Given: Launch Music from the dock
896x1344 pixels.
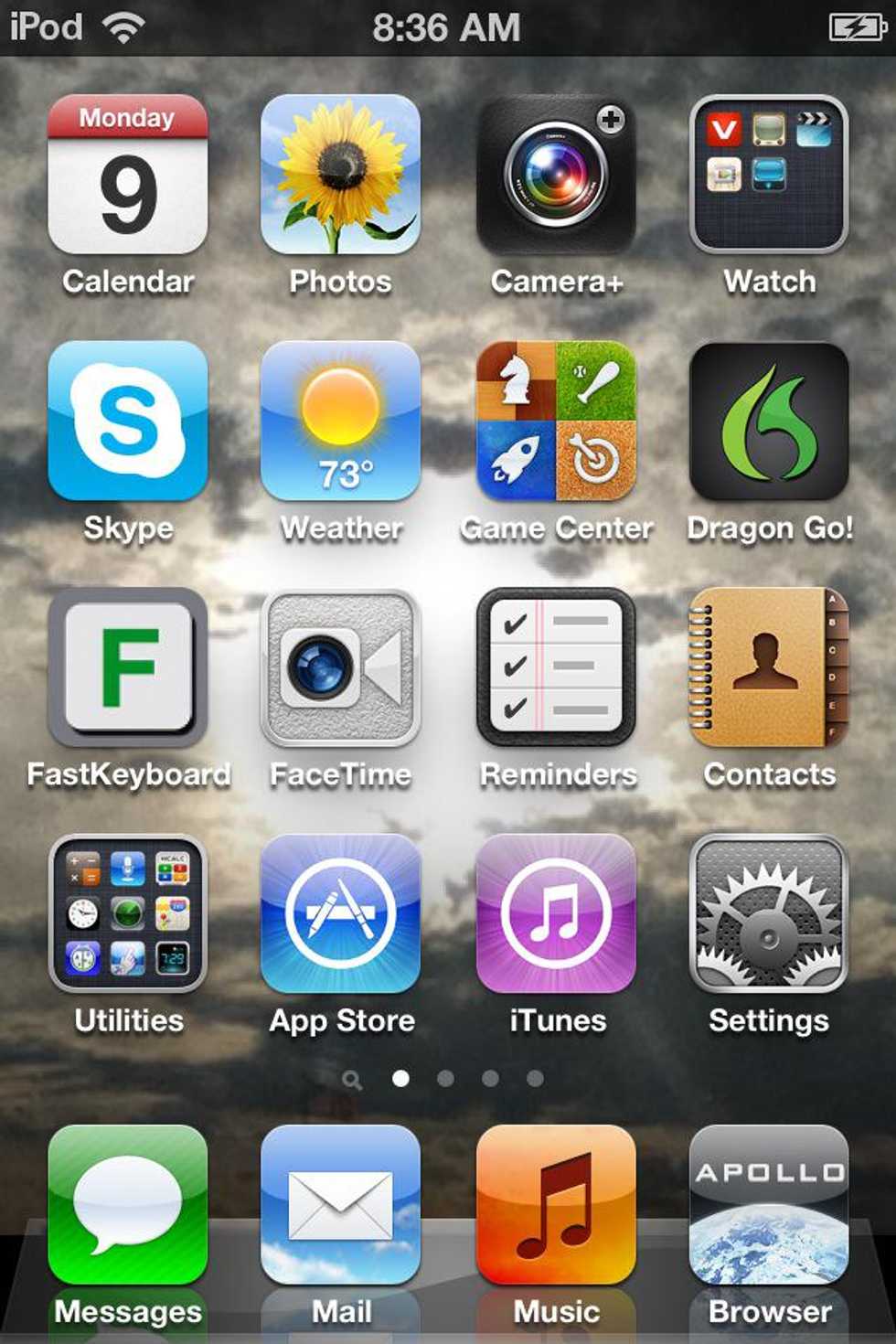Looking at the screenshot, I should click(x=555, y=1205).
